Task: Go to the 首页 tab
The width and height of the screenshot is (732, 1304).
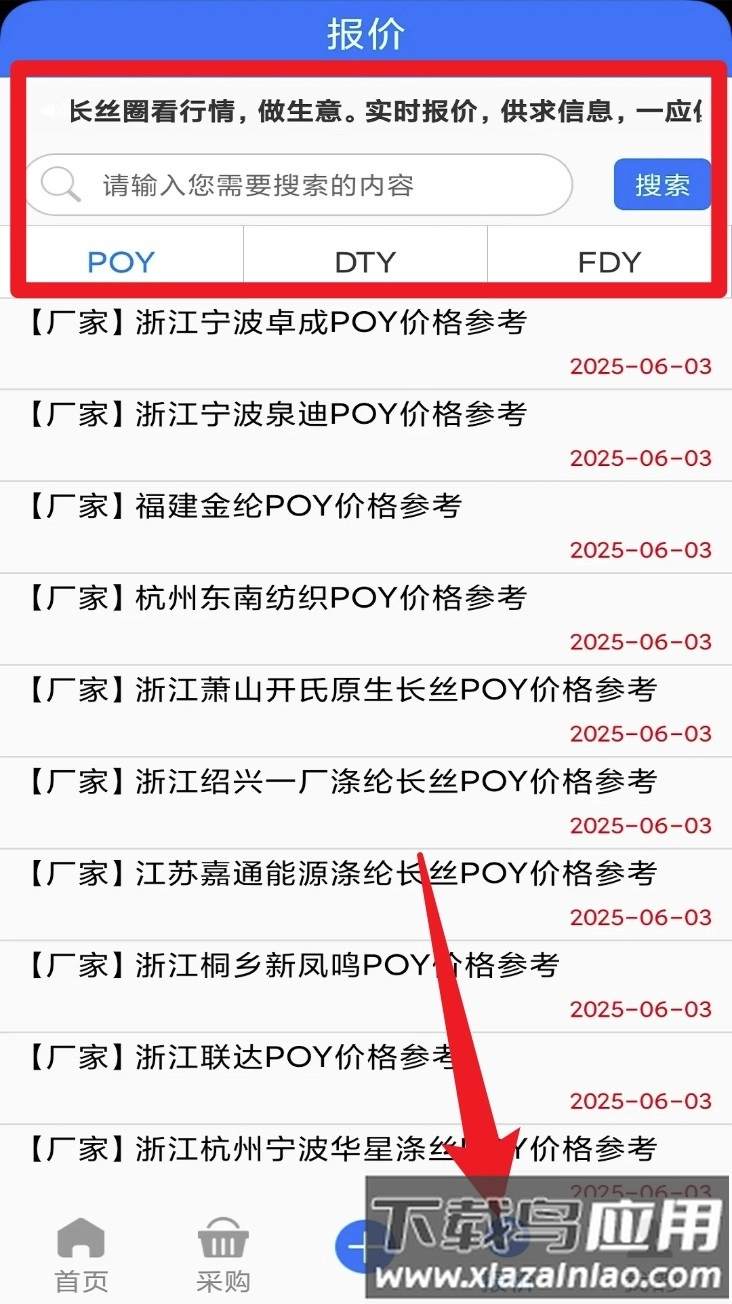Action: 81,1255
